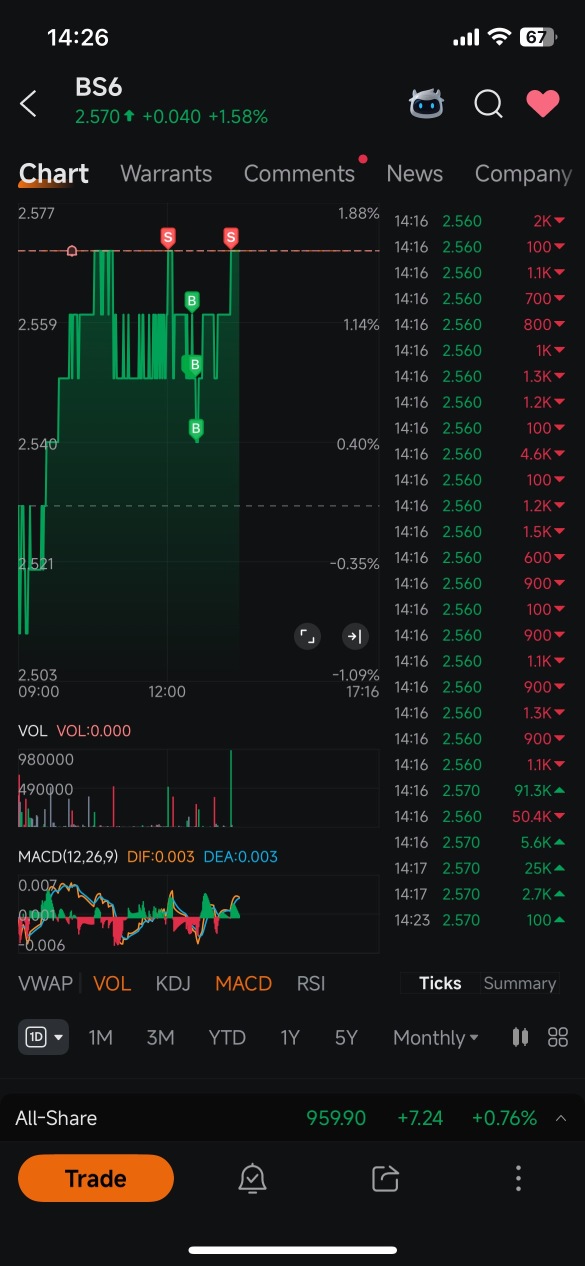Open the News tab

414,173
